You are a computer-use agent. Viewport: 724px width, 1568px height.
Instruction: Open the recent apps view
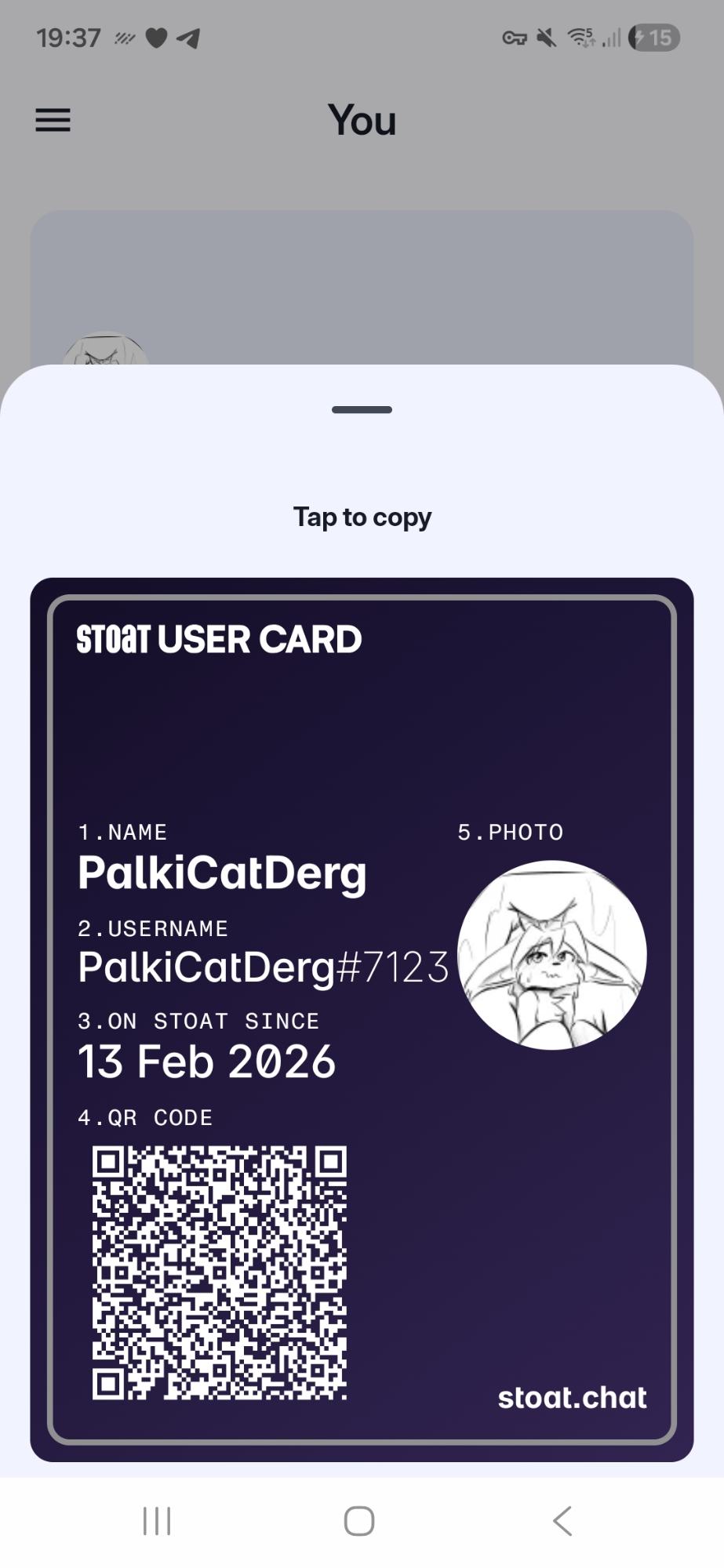[157, 1521]
